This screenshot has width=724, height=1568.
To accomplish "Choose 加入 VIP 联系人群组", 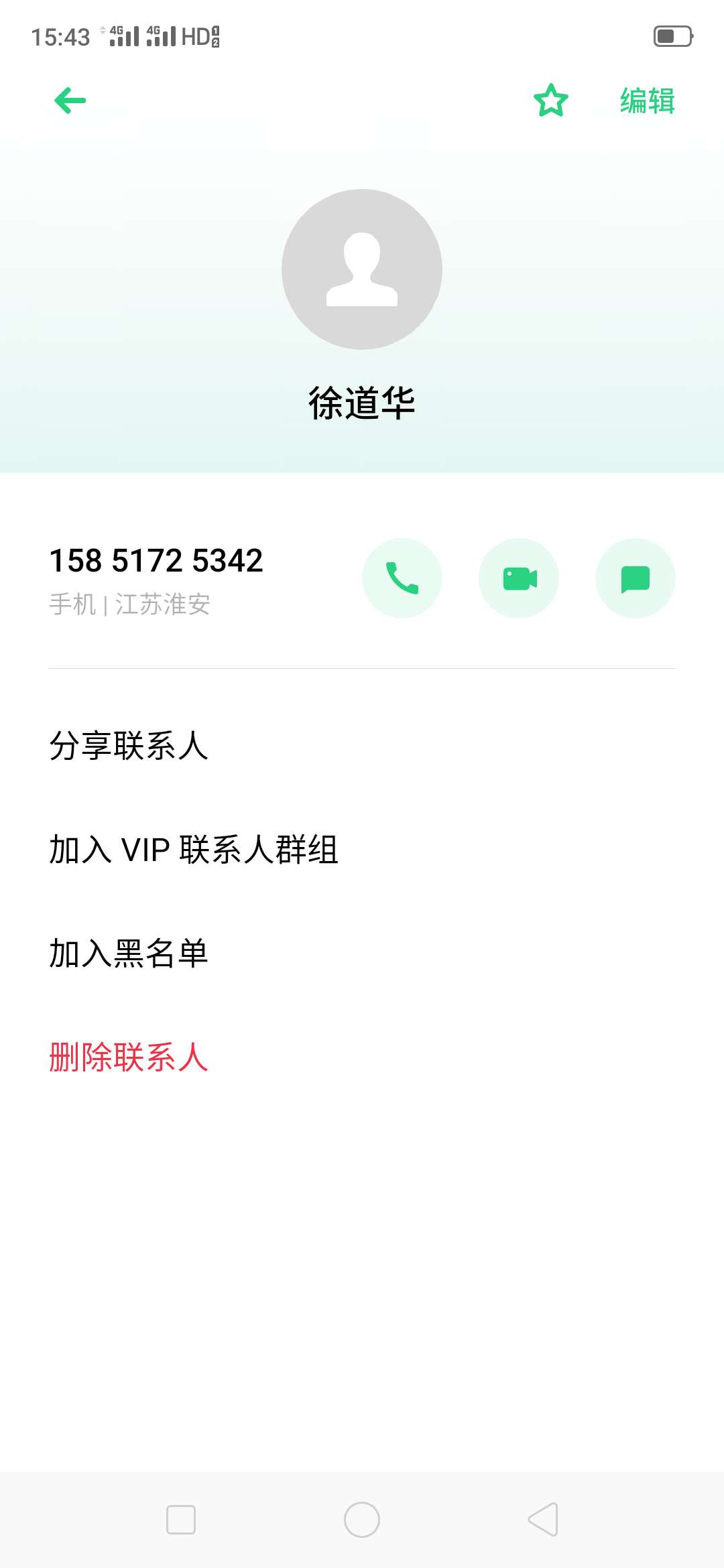I will [x=362, y=850].
